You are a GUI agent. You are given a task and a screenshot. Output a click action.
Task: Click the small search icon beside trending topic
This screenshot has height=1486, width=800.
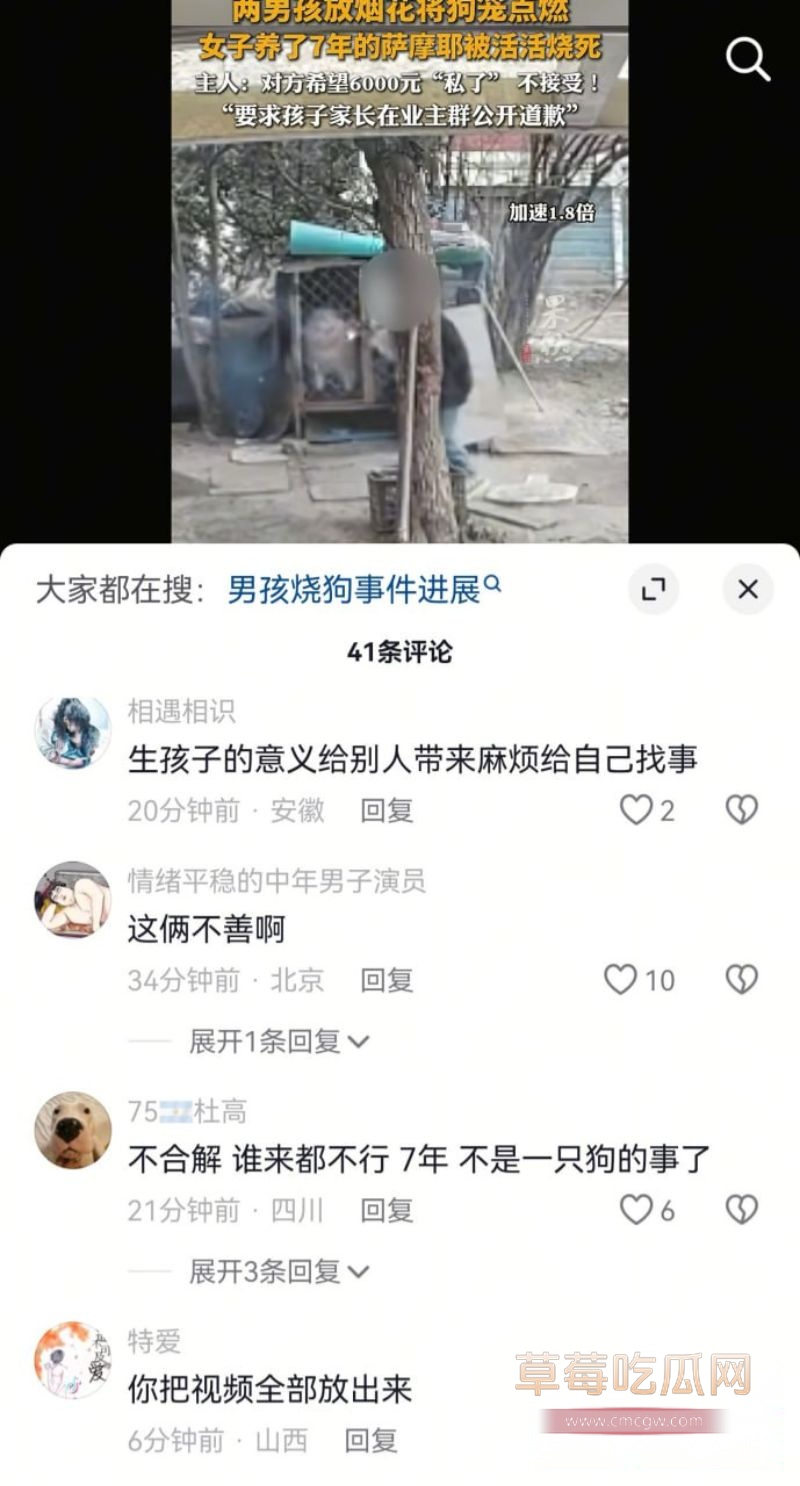coord(493,584)
